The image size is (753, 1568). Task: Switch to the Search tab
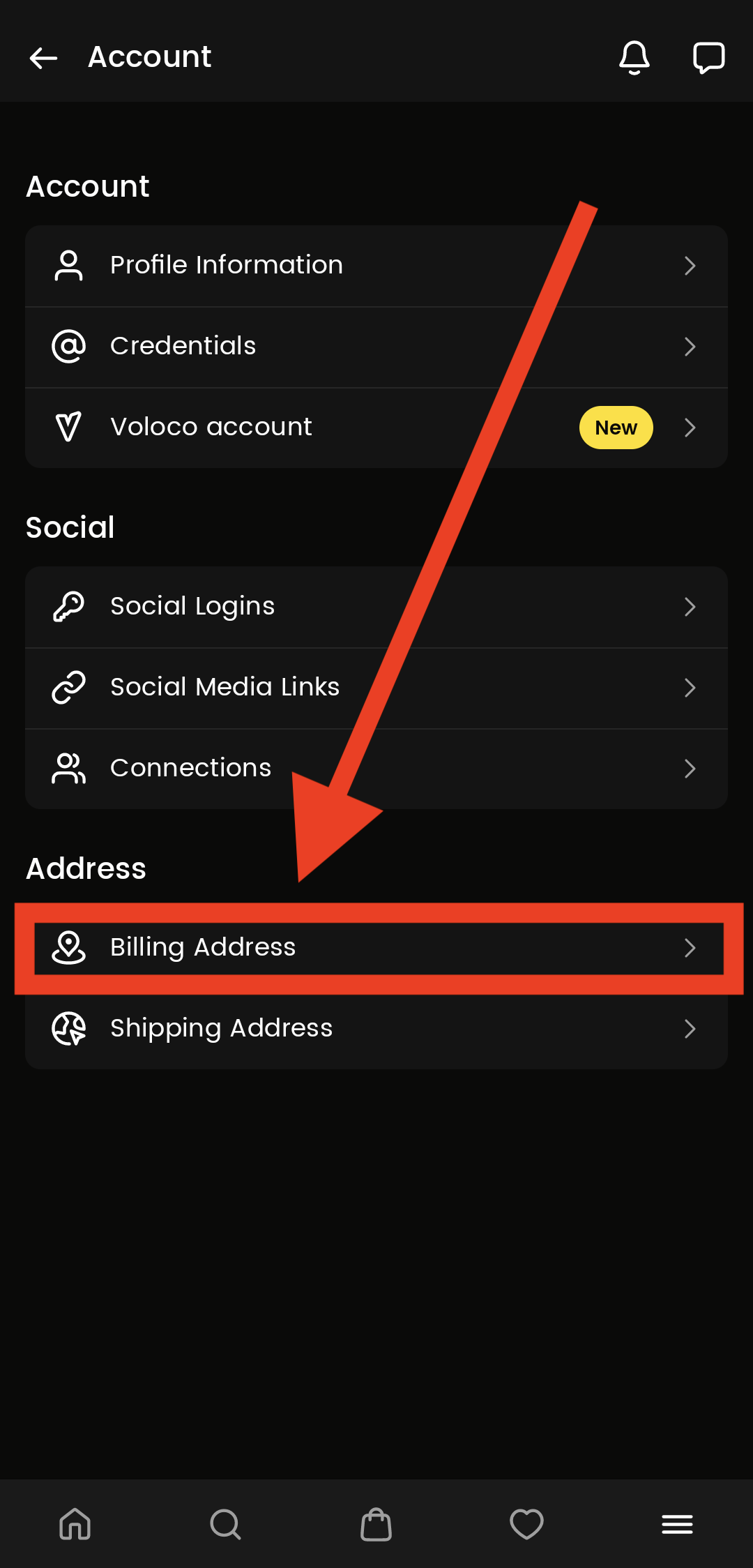pos(225,1524)
